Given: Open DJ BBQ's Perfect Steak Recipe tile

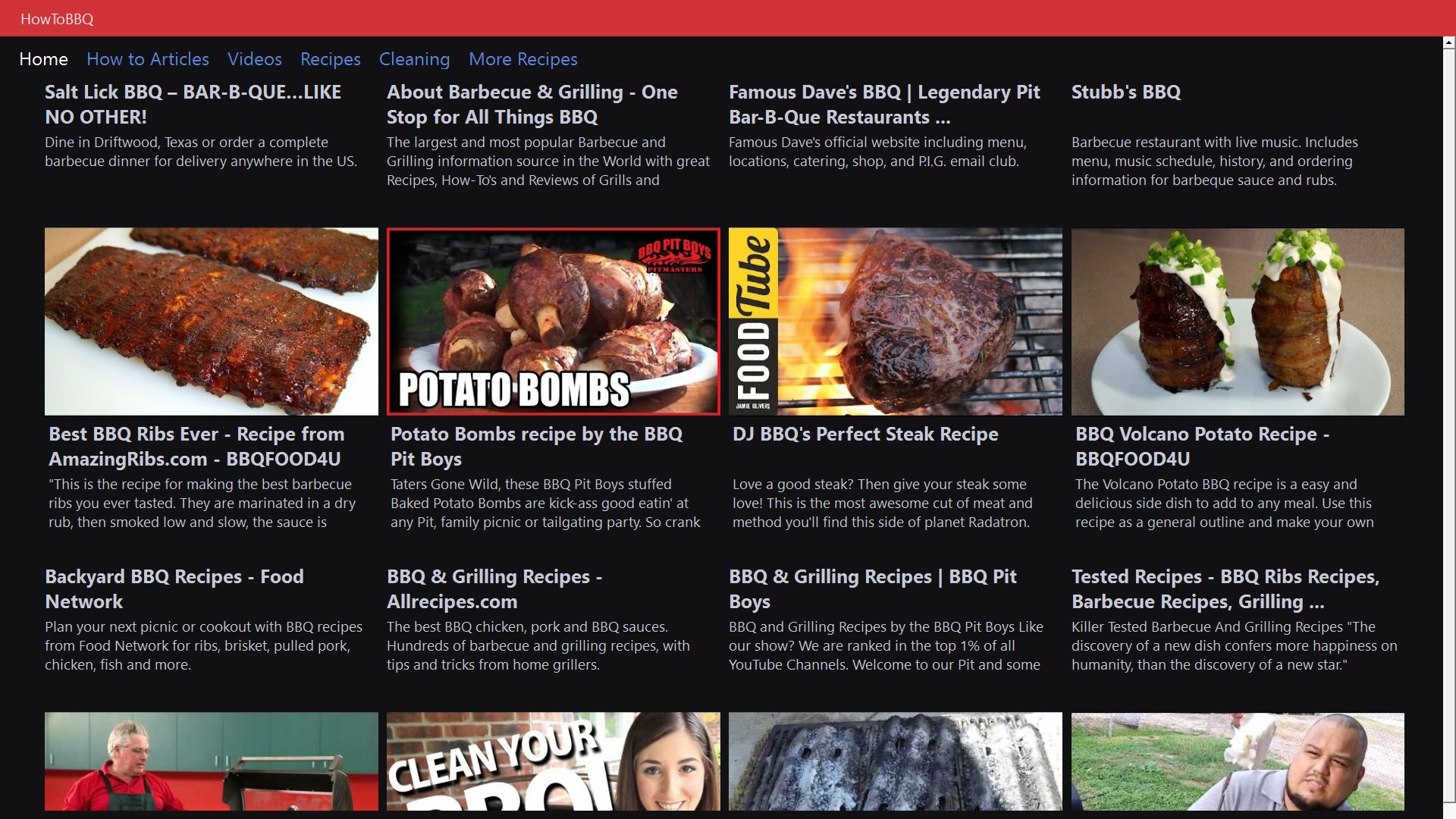Looking at the screenshot, I should [895, 322].
